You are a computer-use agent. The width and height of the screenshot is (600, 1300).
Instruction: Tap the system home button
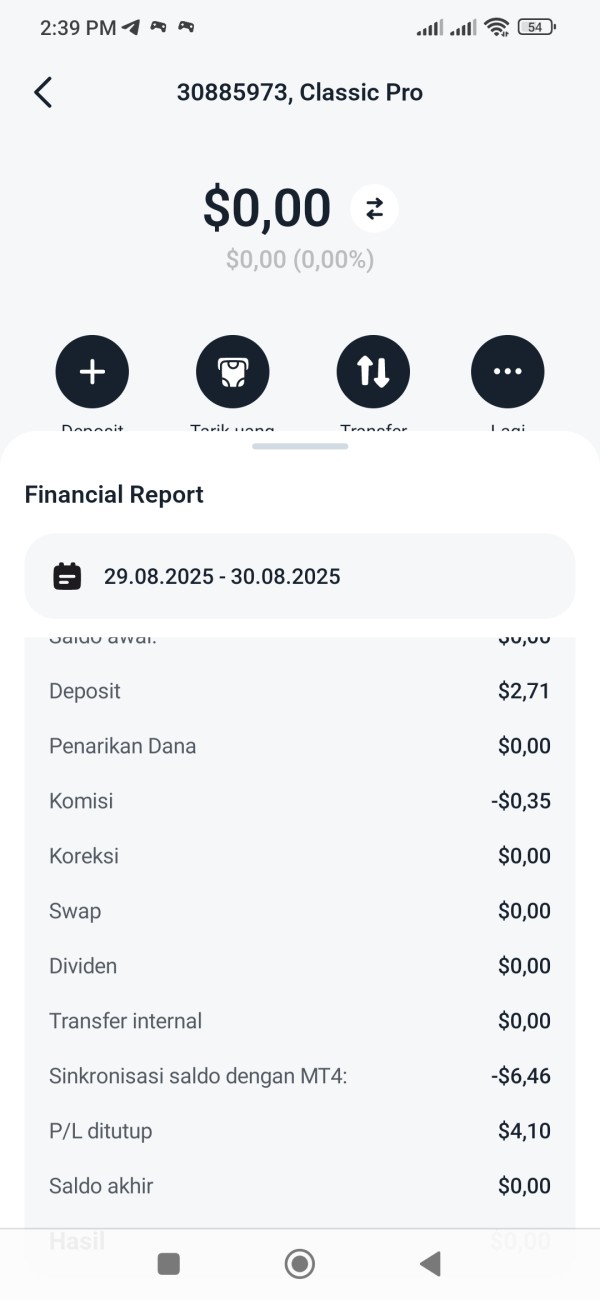click(300, 1264)
